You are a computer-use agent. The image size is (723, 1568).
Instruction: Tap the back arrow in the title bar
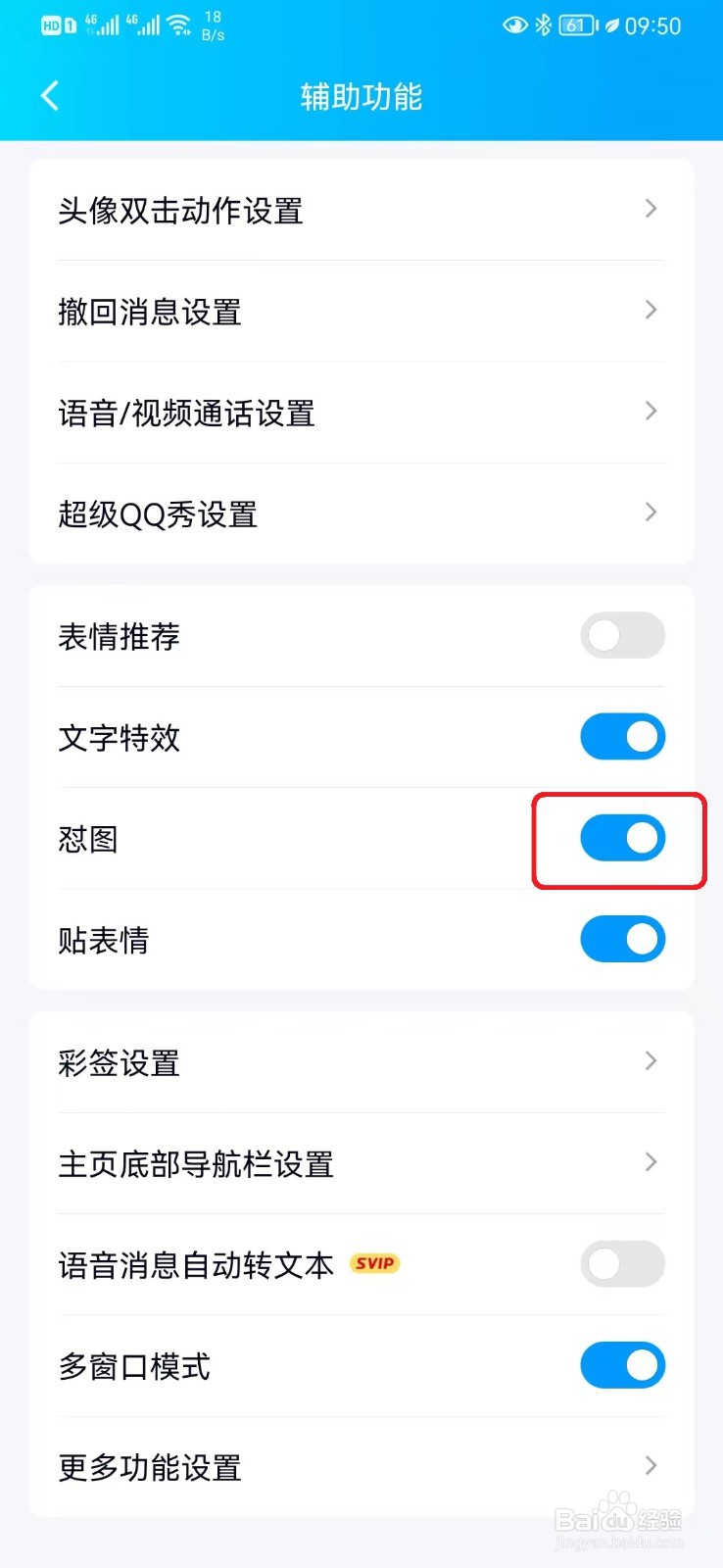(x=49, y=95)
